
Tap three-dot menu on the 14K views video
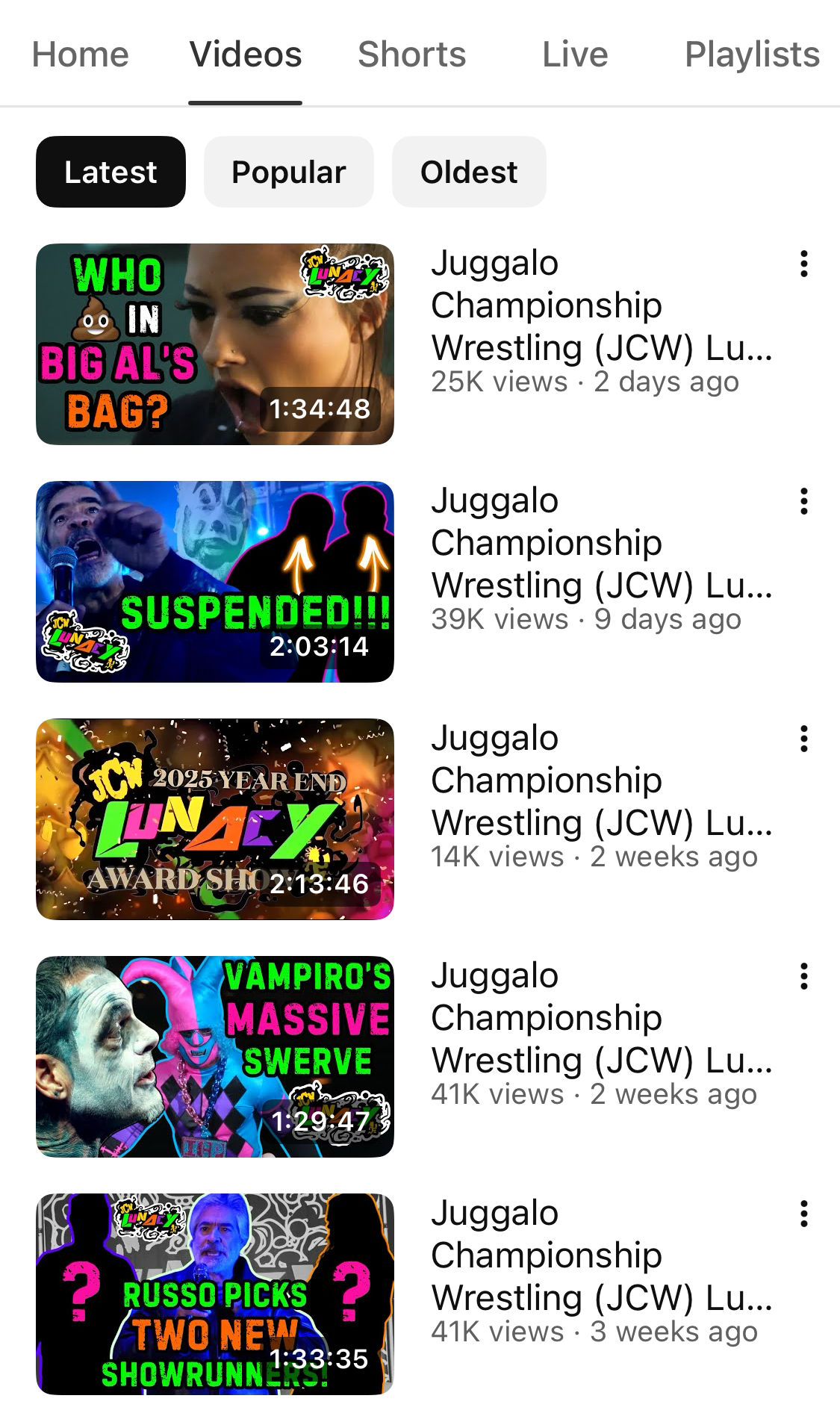pyautogui.click(x=803, y=739)
